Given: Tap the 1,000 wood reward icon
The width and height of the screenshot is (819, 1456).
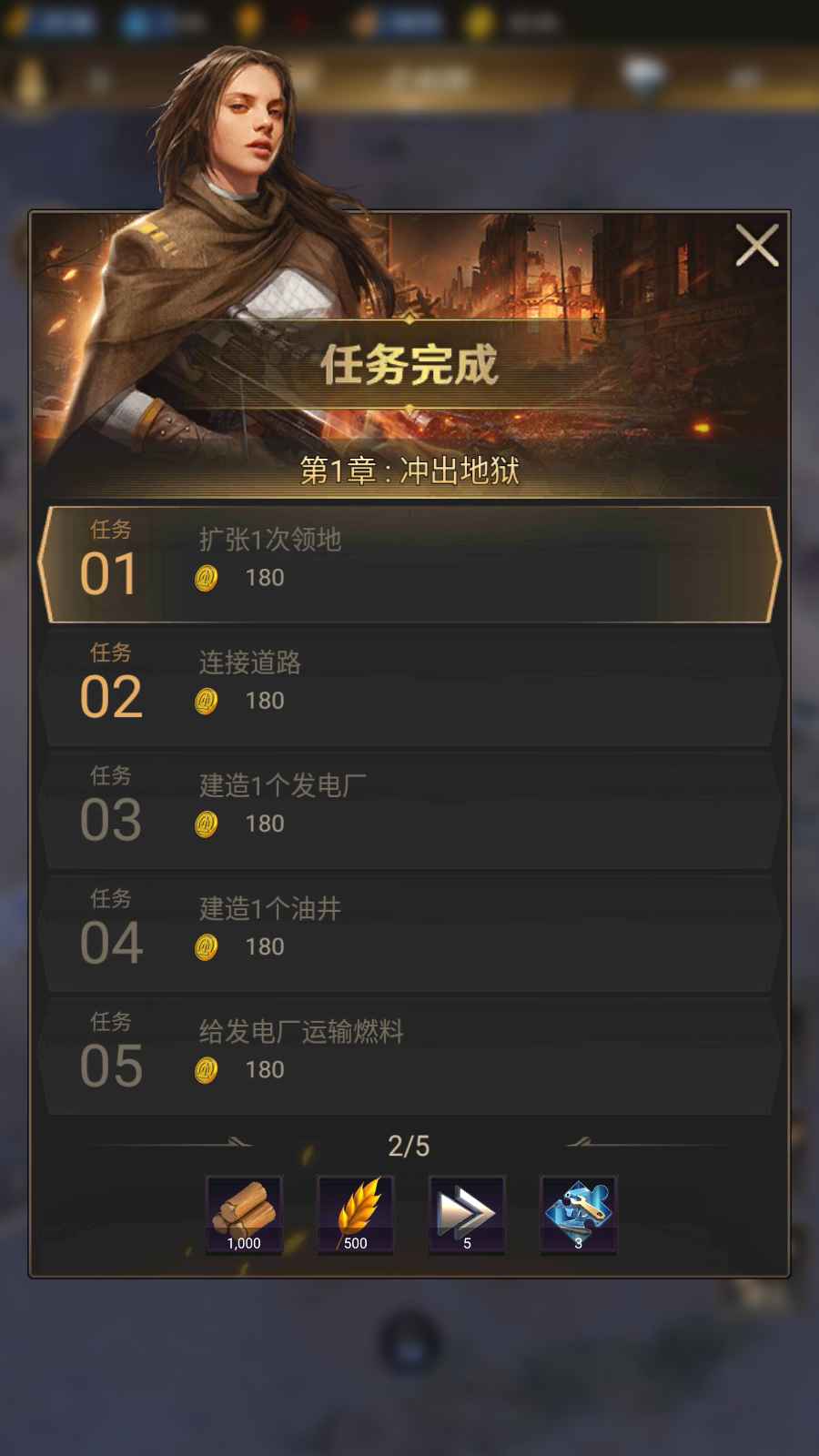Looking at the screenshot, I should click(x=244, y=1215).
